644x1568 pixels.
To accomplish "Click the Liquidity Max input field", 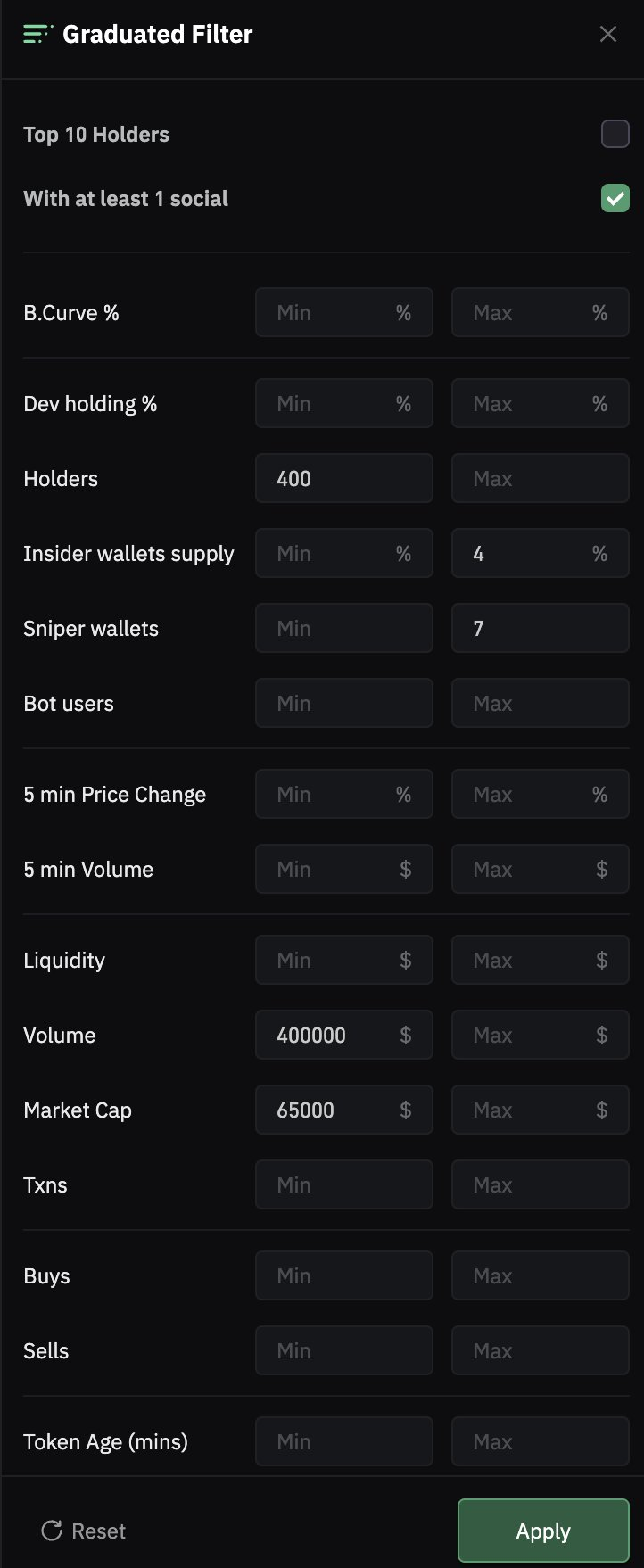I will click(x=540, y=960).
